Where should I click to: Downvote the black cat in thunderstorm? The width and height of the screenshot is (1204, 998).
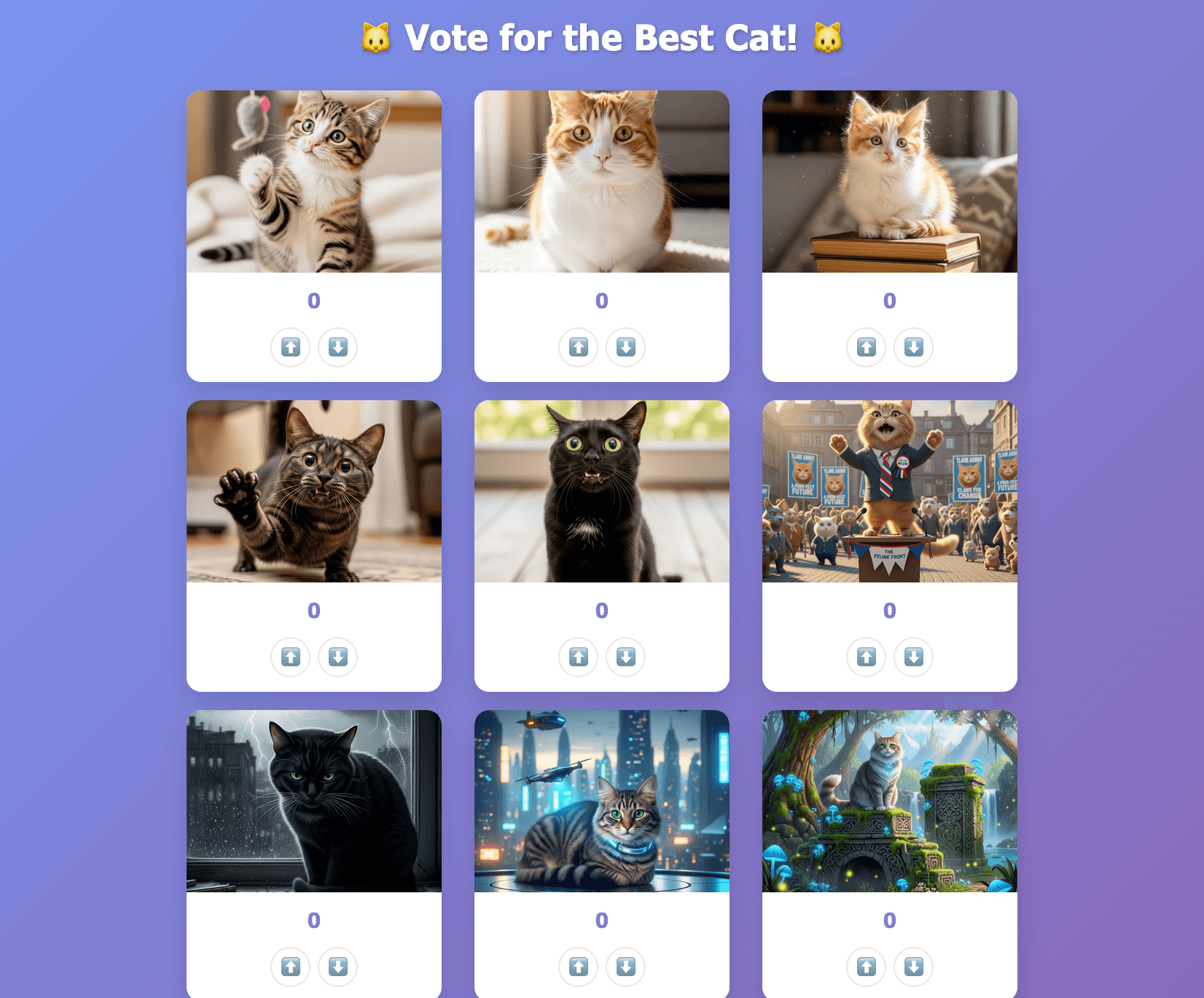coord(337,967)
